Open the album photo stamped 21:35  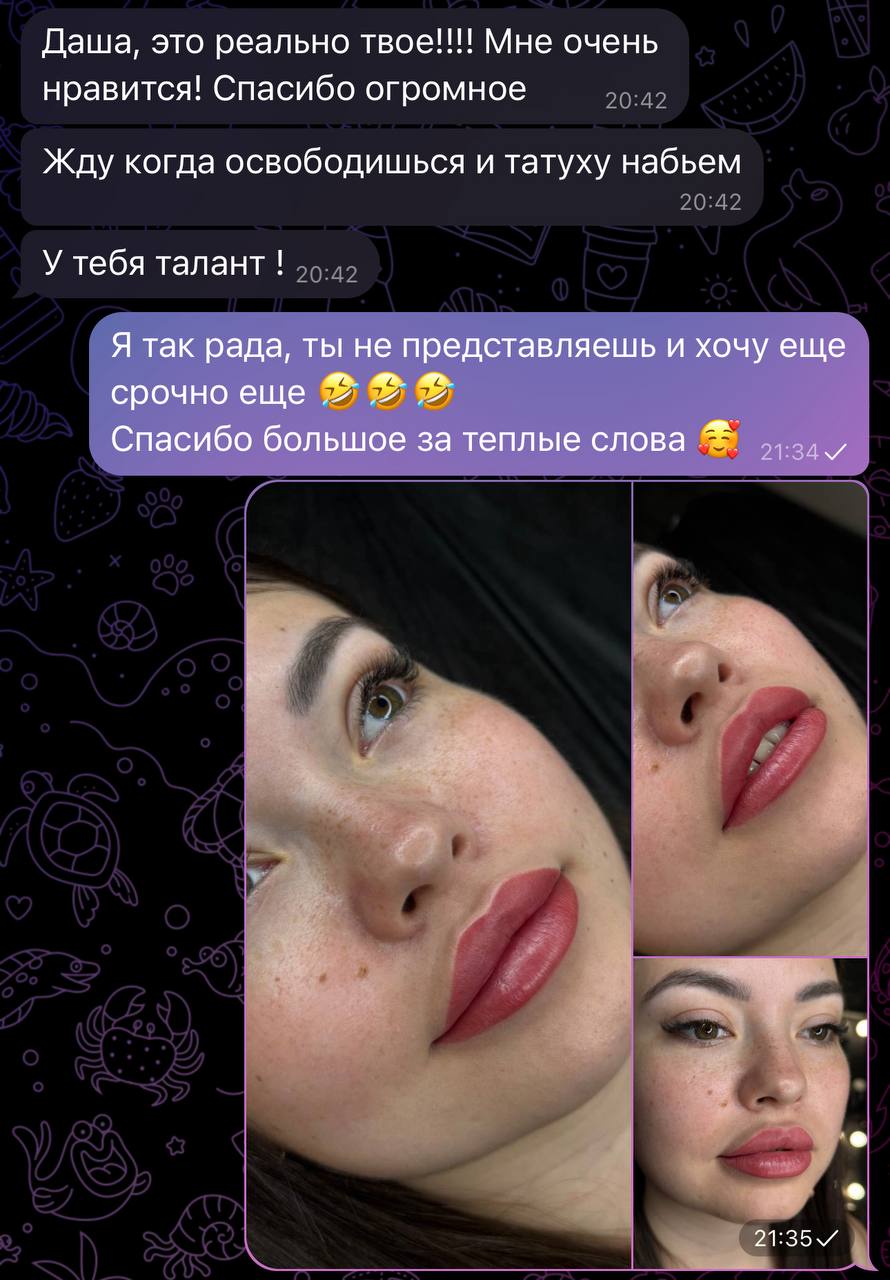pos(750,1110)
